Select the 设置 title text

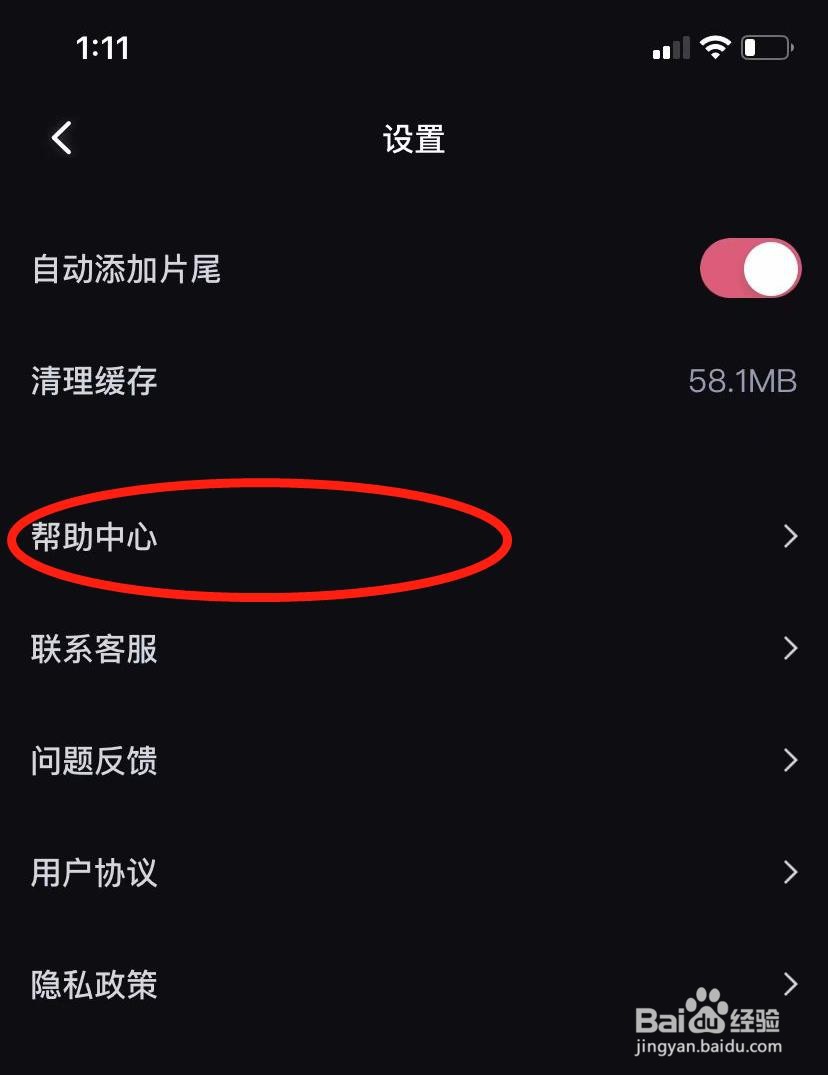pos(414,139)
